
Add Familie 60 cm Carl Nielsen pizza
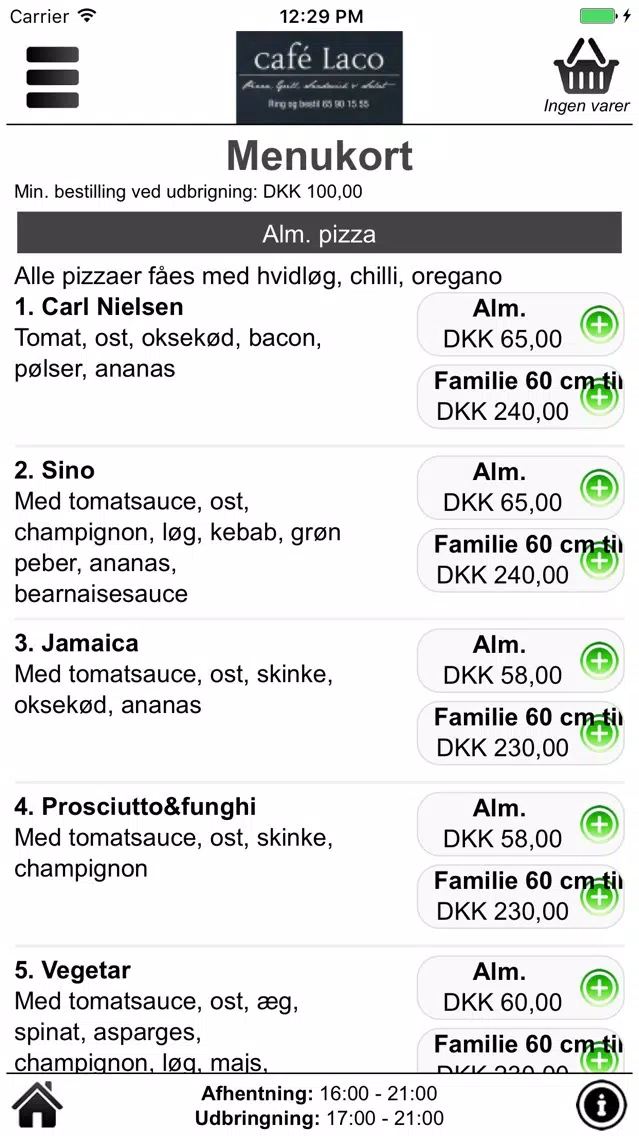click(x=520, y=397)
